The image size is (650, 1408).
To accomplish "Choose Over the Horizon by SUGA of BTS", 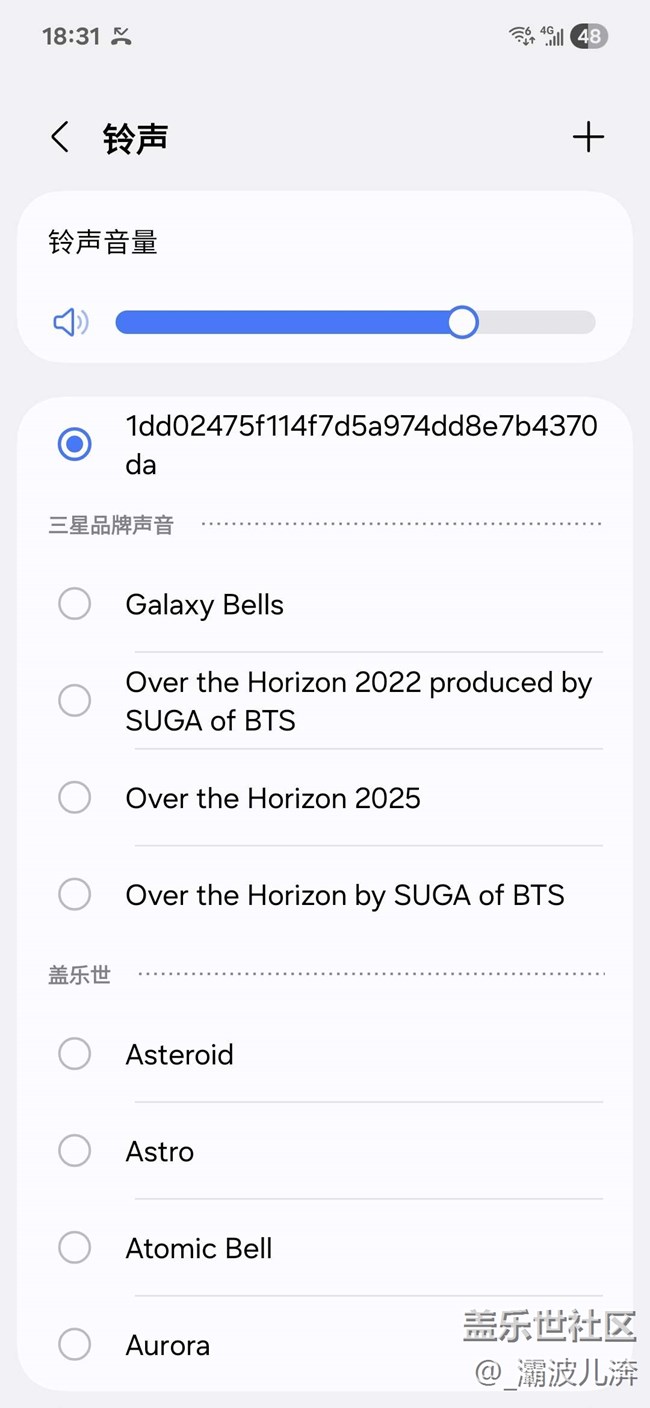I will click(x=325, y=894).
